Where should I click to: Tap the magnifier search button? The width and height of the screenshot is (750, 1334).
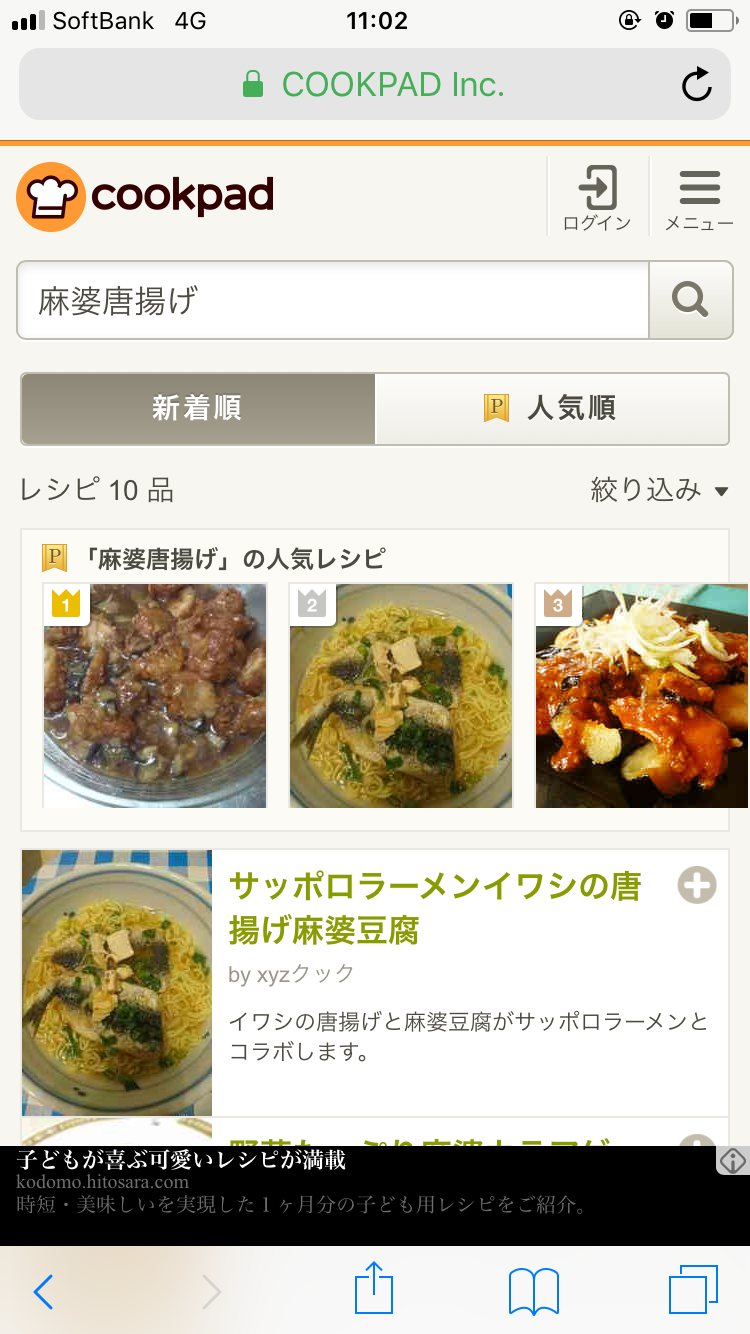pos(690,300)
